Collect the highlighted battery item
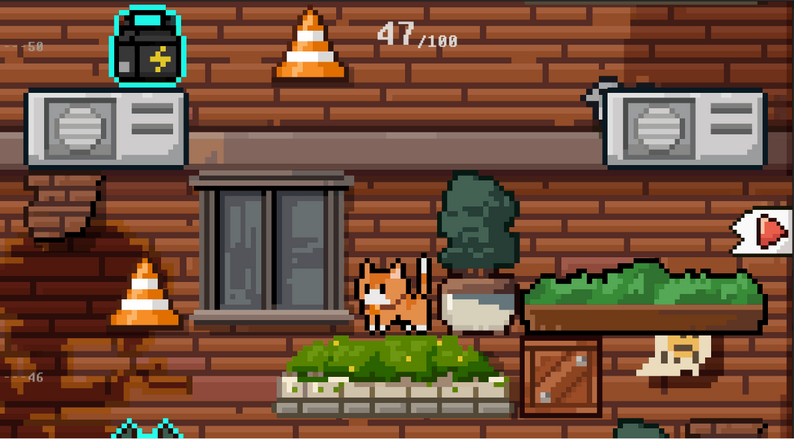The image size is (794, 439). (x=150, y=49)
